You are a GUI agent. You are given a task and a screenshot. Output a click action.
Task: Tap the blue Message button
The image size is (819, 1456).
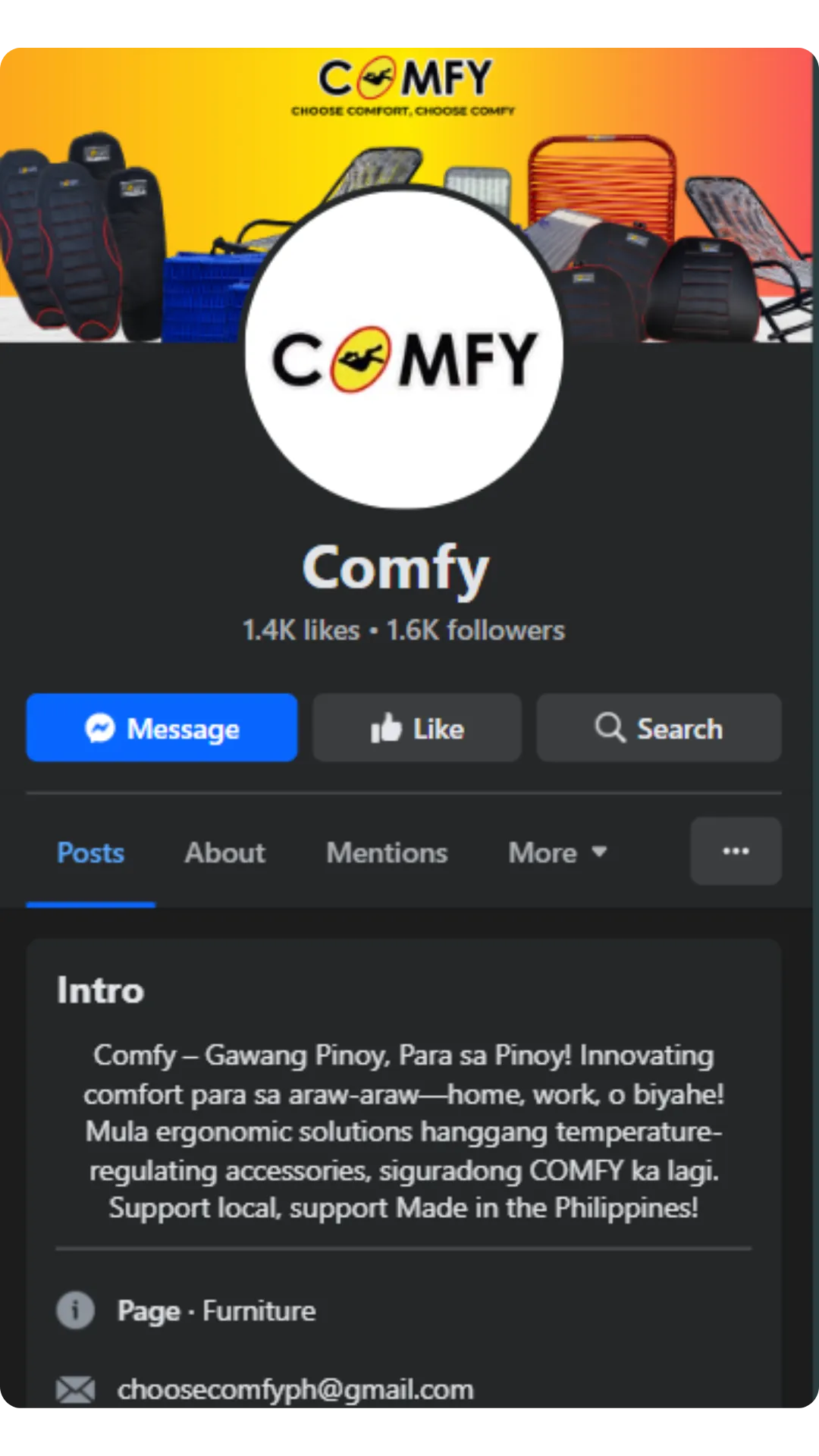[x=162, y=728]
